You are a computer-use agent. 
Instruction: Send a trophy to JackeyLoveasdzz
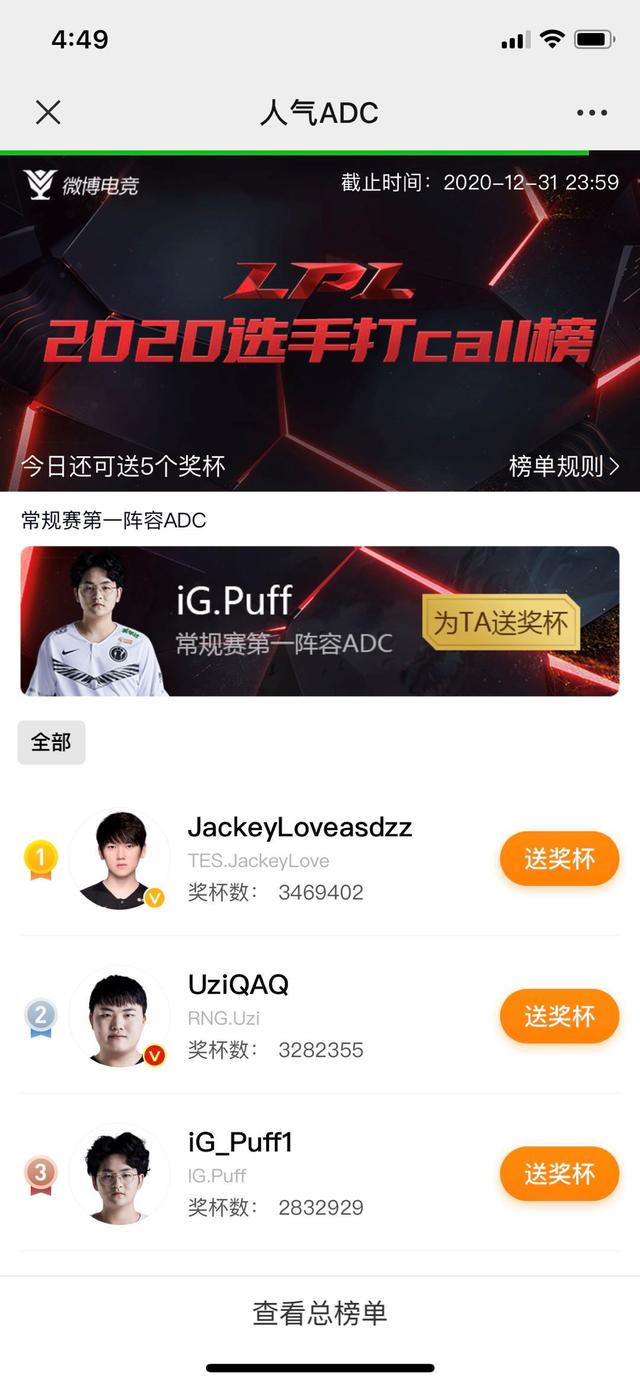pos(559,858)
